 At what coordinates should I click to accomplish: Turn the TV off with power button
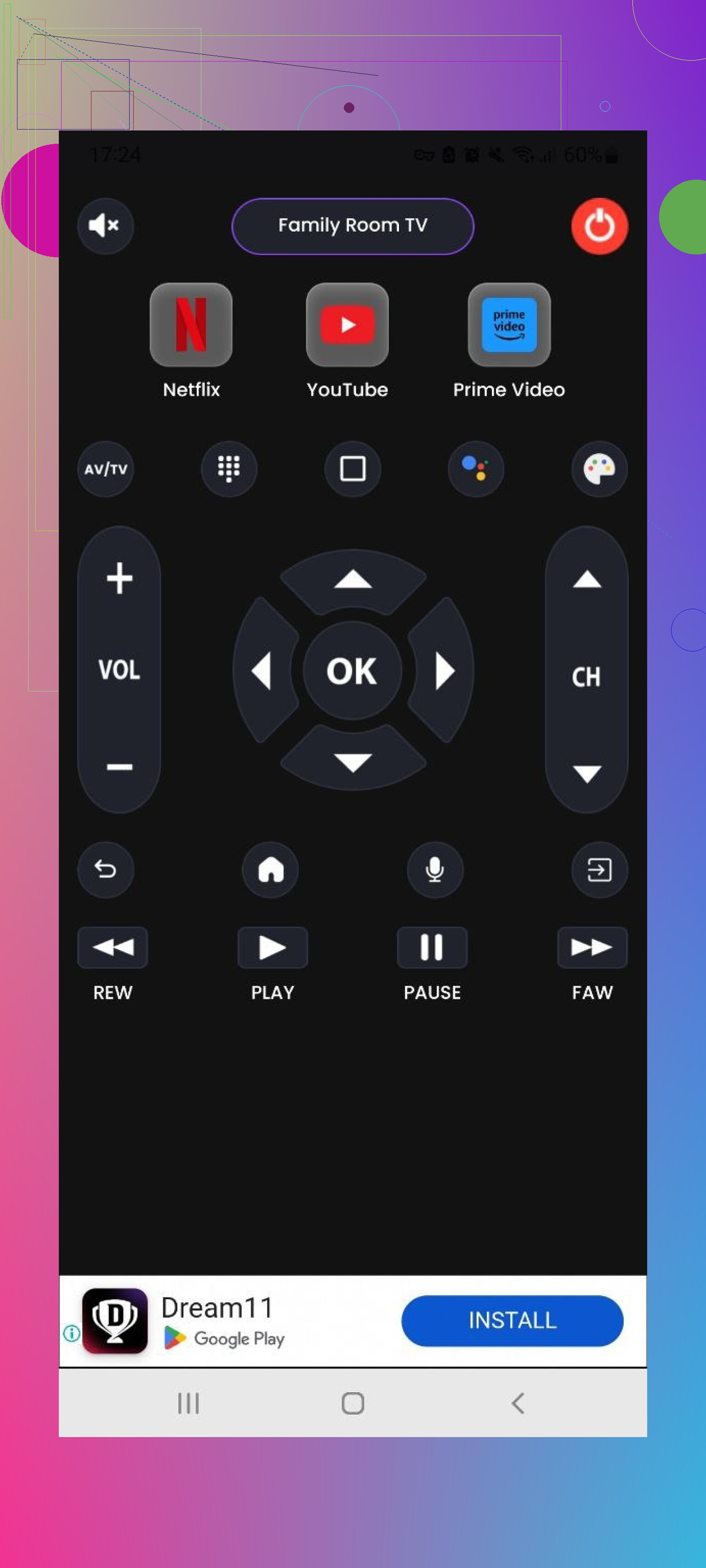click(599, 226)
